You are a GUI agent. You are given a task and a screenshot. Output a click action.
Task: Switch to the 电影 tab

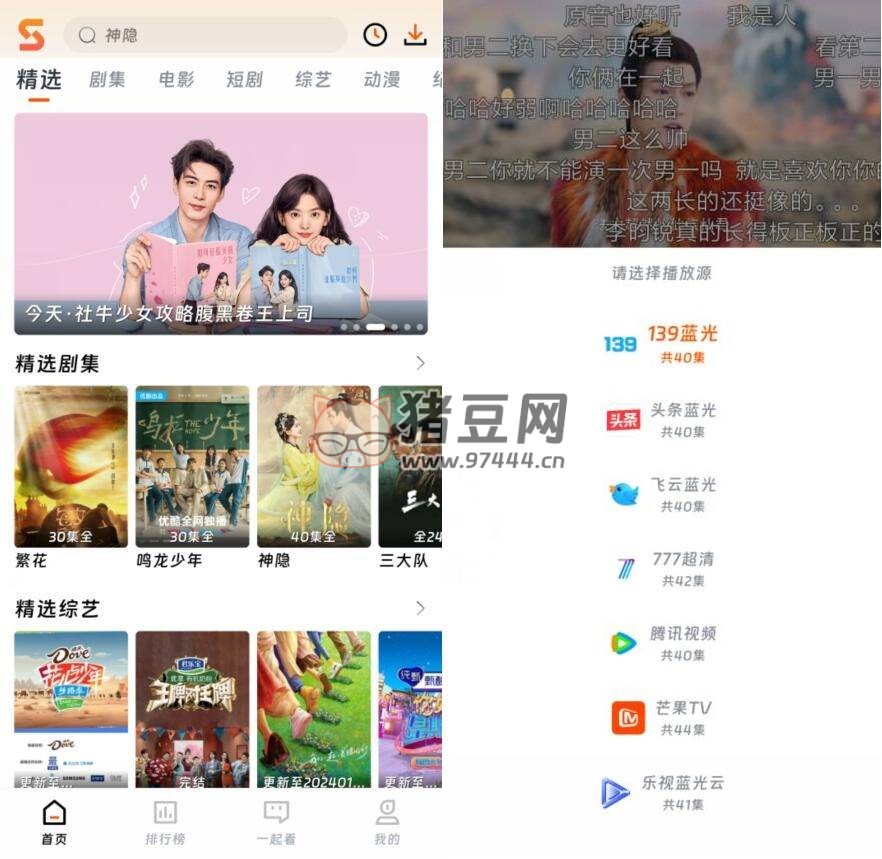(176, 79)
